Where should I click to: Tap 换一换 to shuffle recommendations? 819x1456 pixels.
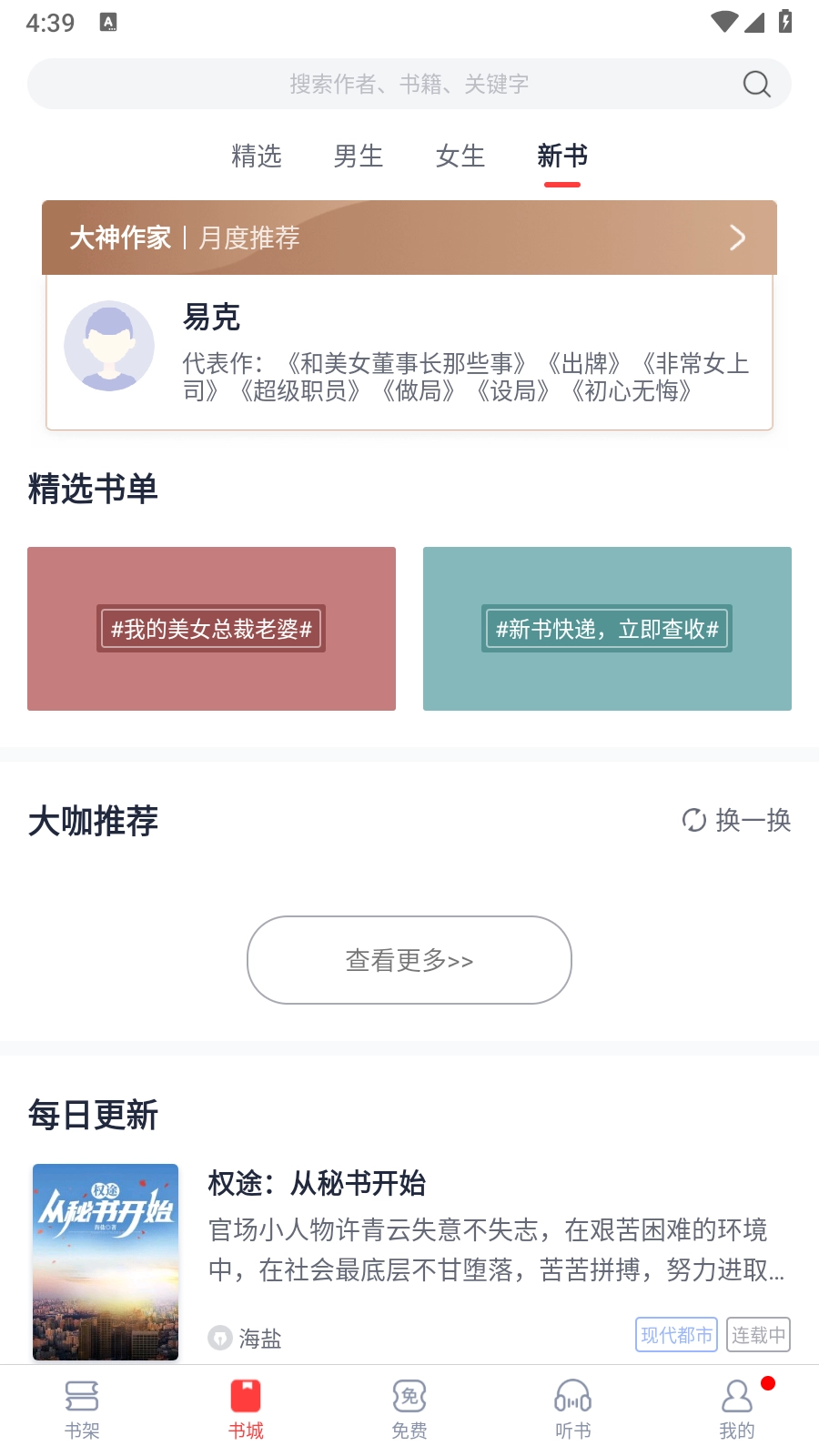755,820
